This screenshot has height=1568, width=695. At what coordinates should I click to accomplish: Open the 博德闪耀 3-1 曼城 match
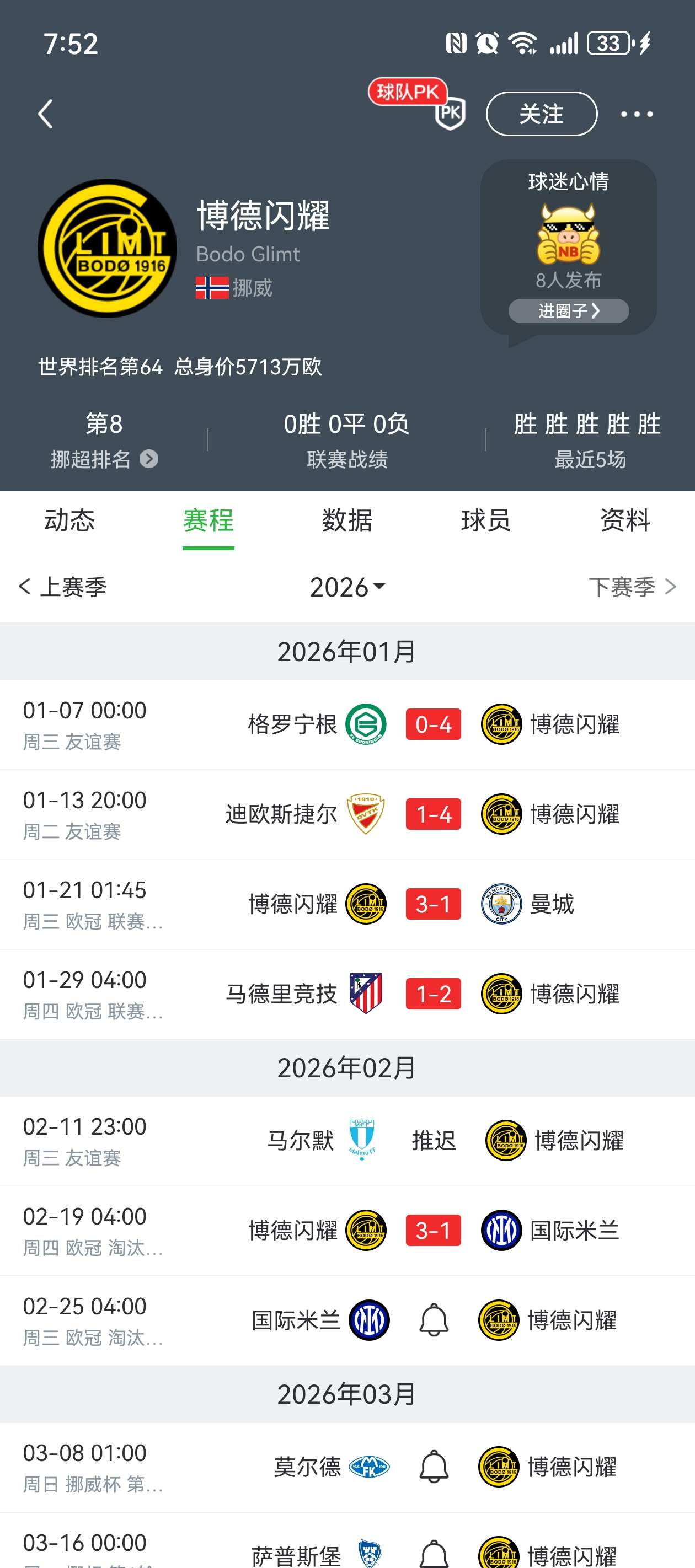pyautogui.click(x=433, y=905)
